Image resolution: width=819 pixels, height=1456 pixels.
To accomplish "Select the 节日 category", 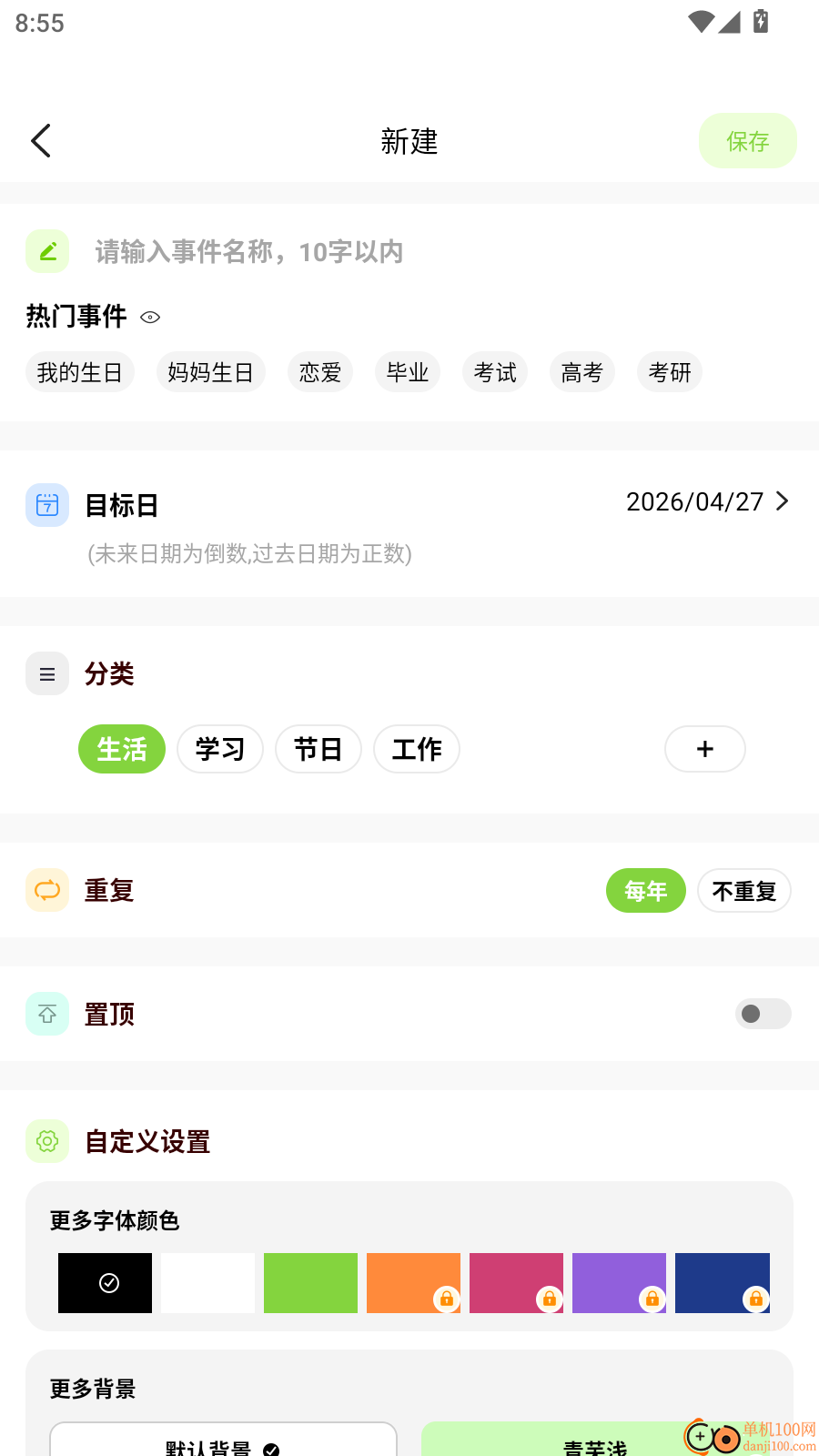I will (318, 749).
